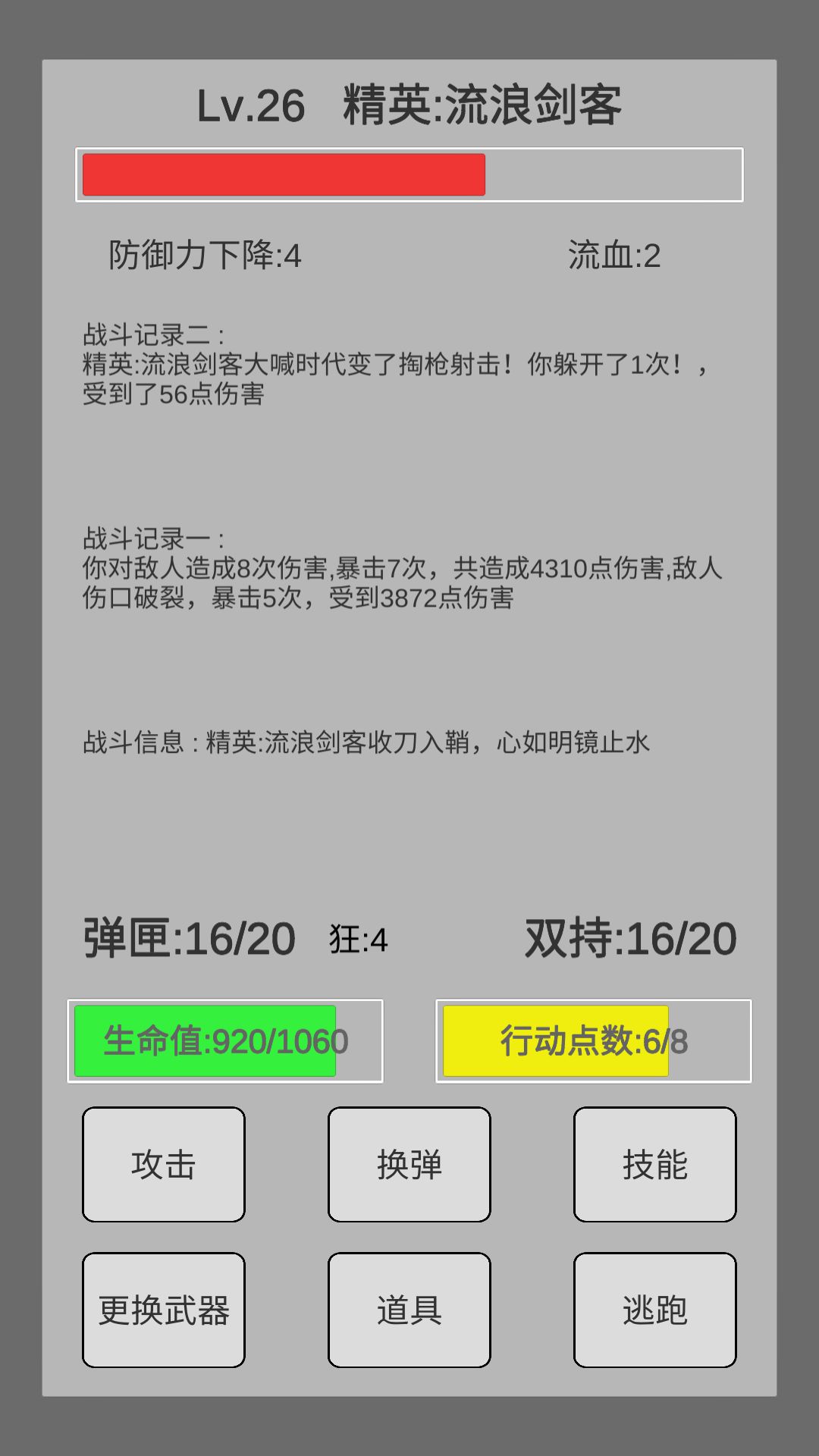
Task: Select 更换武器 to change weapons
Action: (x=162, y=1308)
